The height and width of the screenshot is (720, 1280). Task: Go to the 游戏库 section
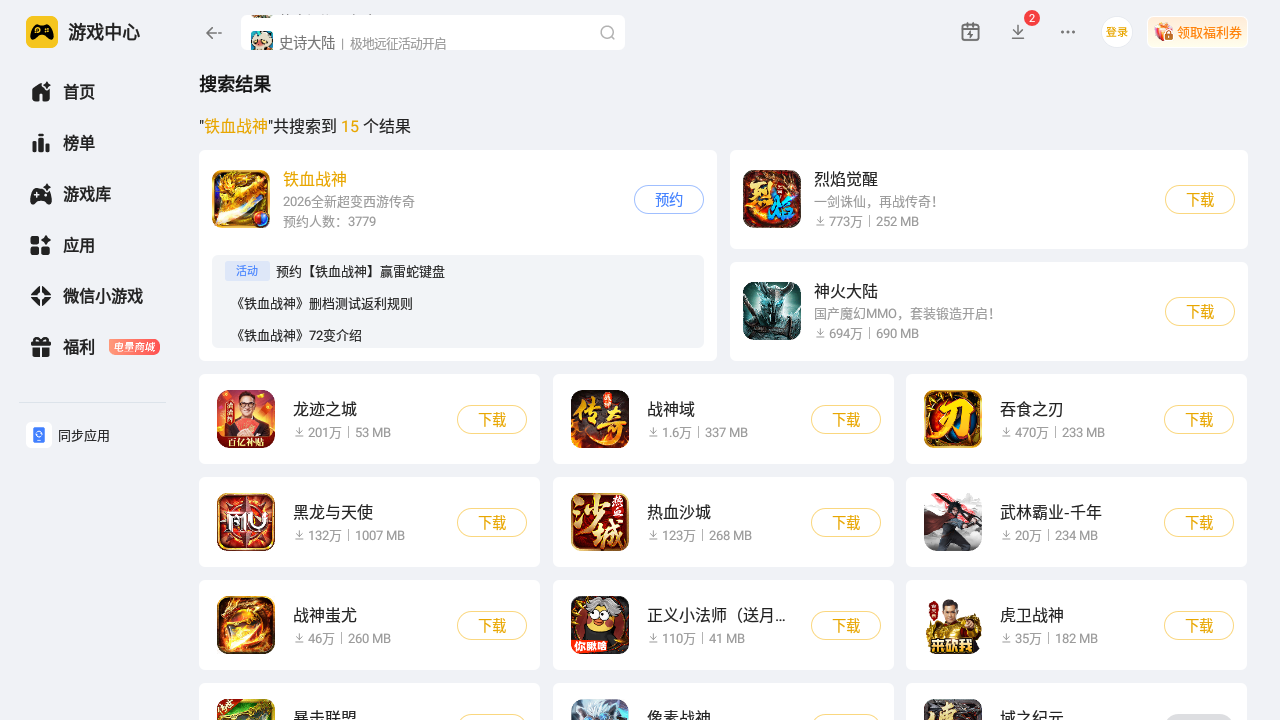86,194
